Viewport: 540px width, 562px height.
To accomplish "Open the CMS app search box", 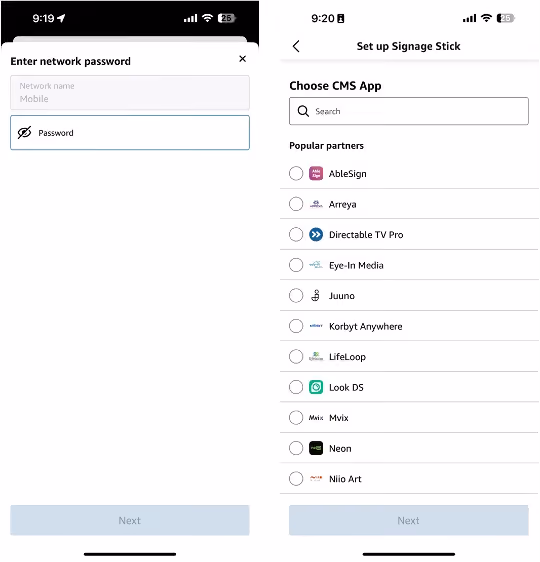I will [408, 111].
